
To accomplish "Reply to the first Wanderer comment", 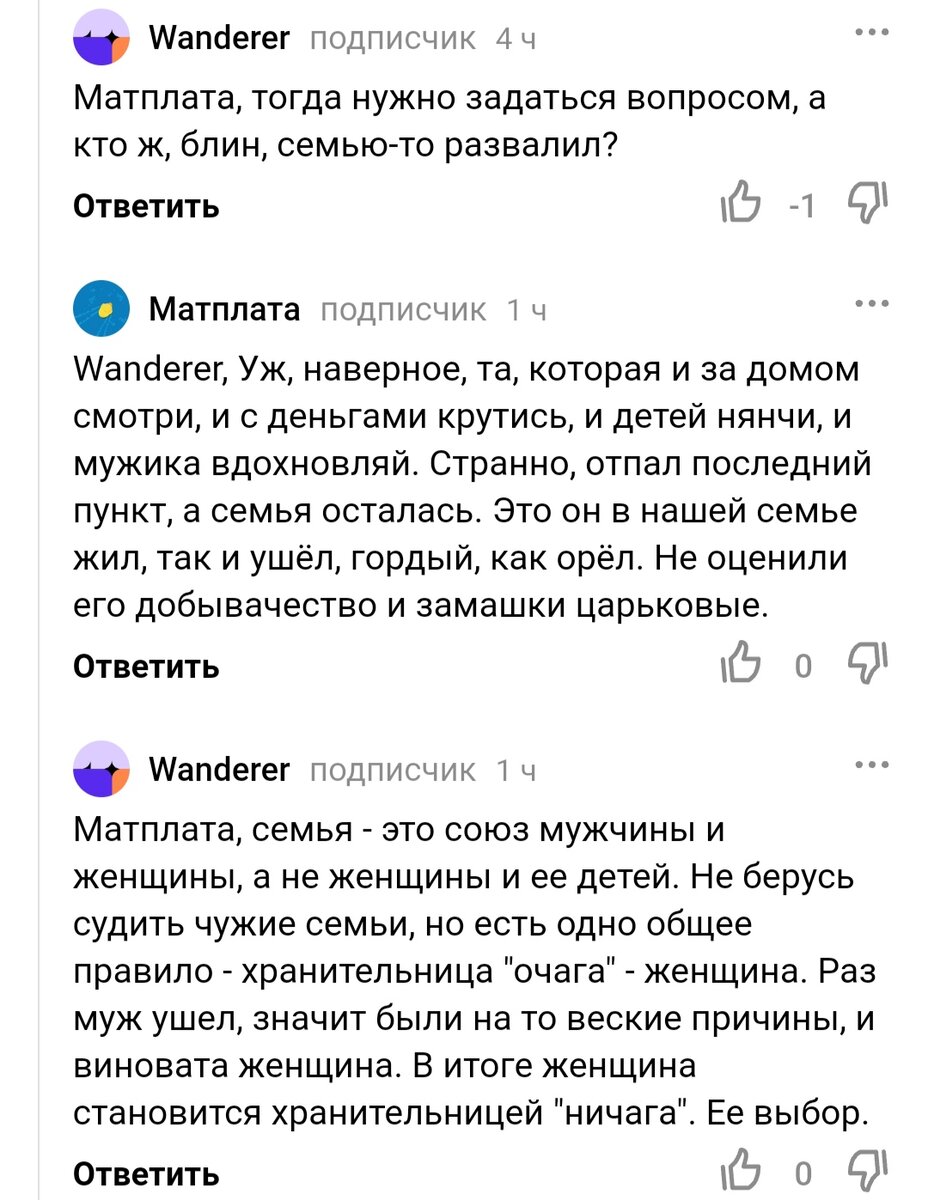I will pyautogui.click(x=145, y=207).
